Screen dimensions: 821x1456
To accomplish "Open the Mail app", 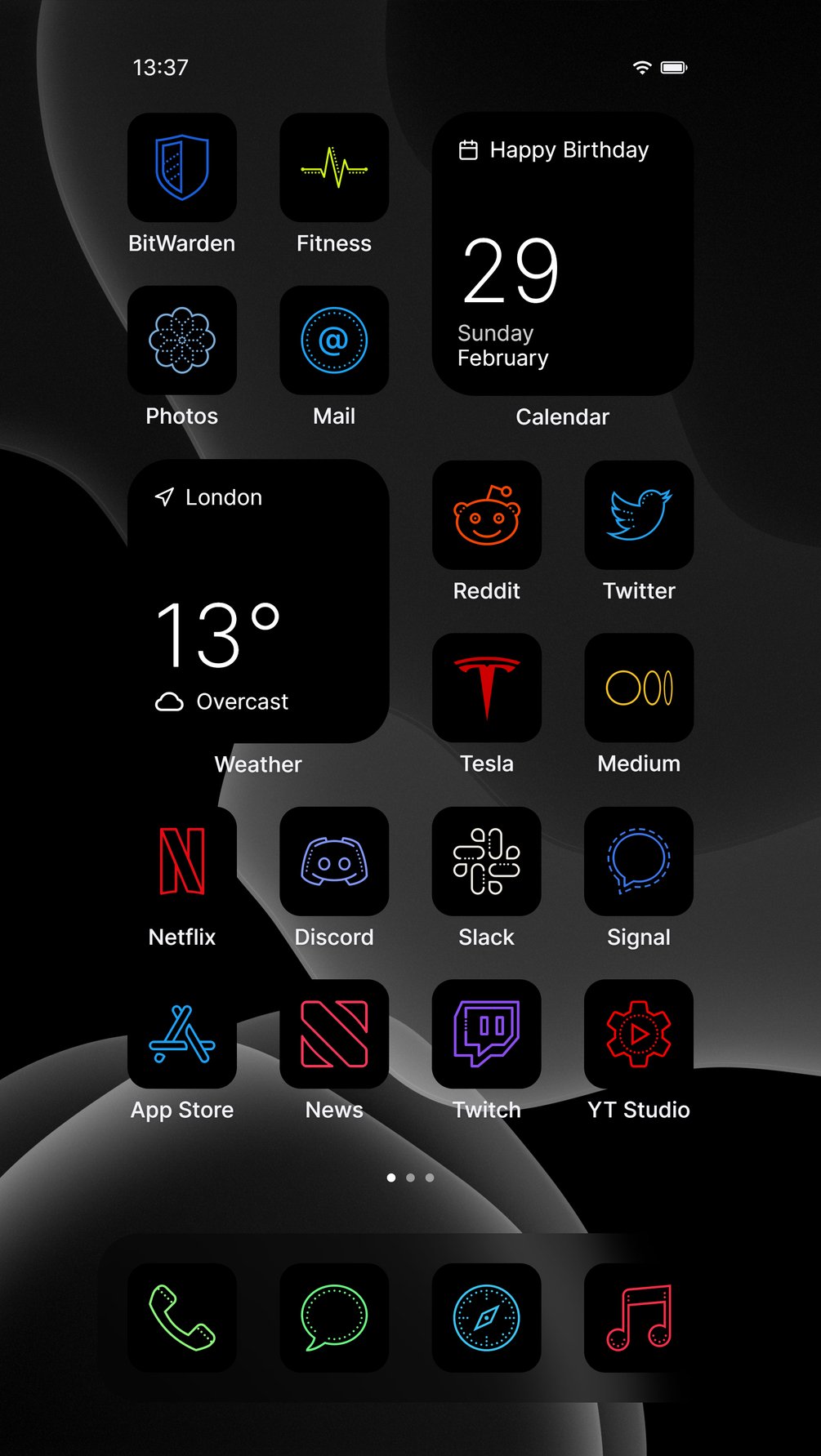I will tap(334, 341).
